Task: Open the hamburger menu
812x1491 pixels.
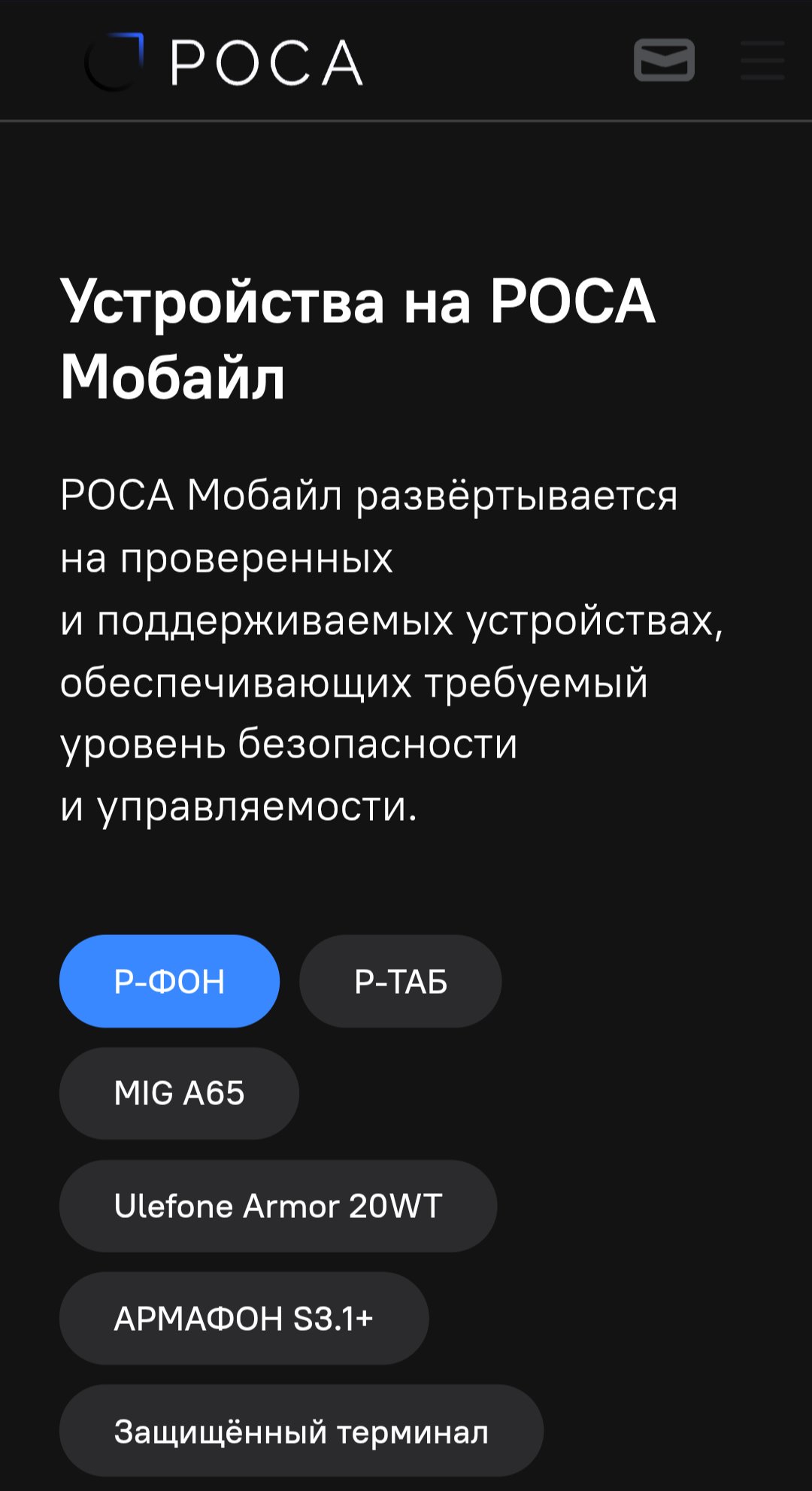Action: (x=762, y=60)
